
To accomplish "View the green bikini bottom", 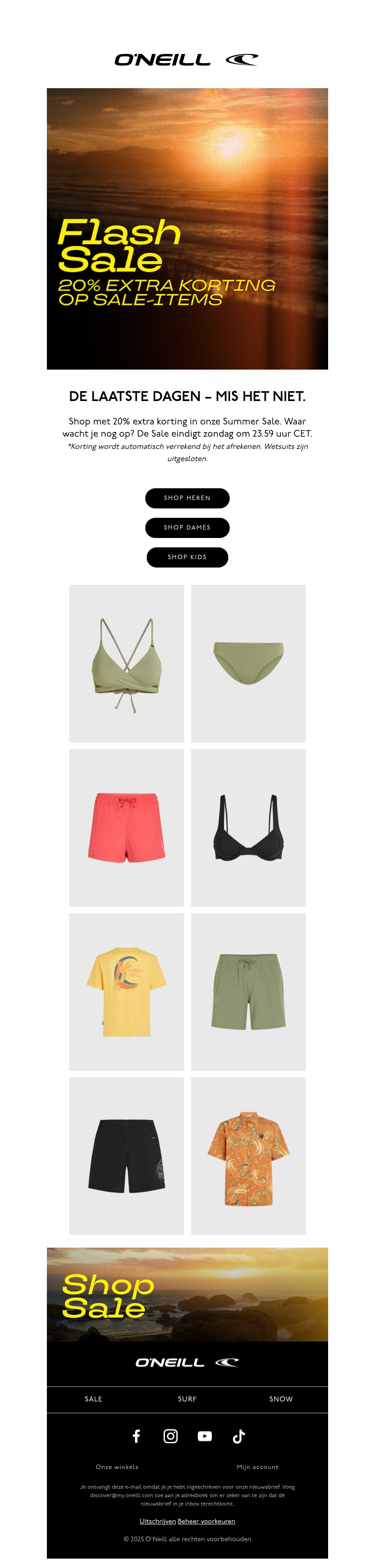I will pyautogui.click(x=248, y=664).
